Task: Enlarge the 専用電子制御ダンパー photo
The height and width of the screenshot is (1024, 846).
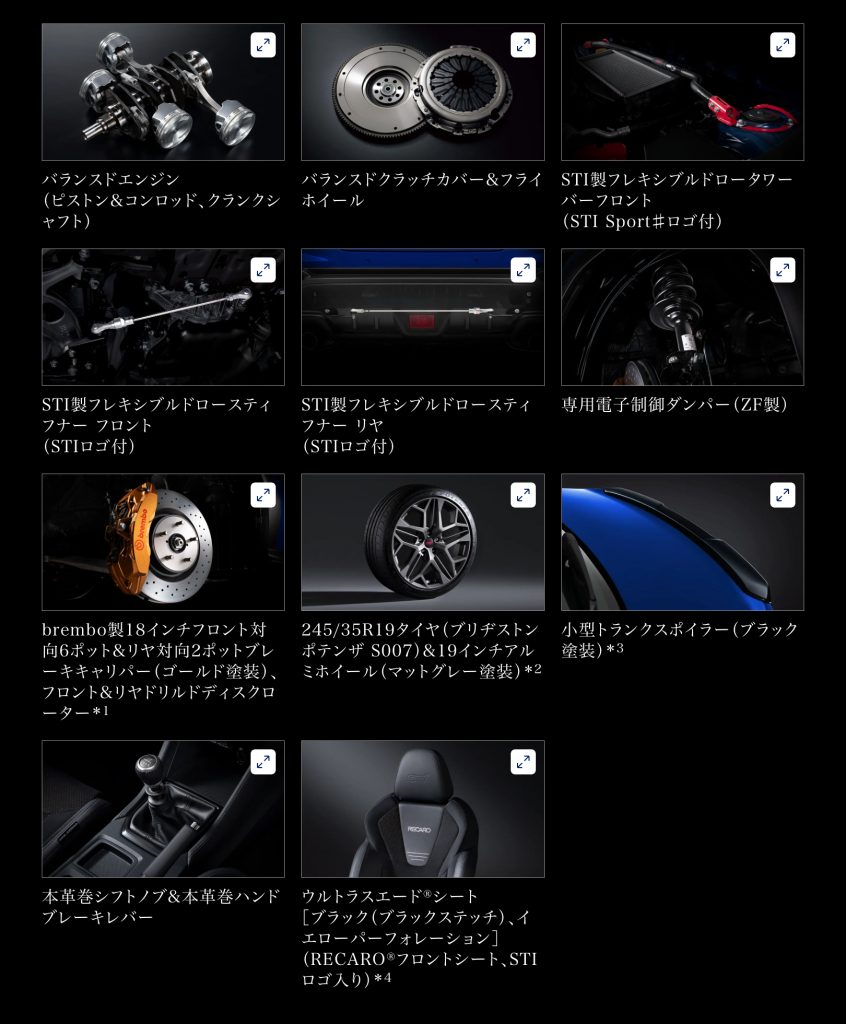Action: 782,270
